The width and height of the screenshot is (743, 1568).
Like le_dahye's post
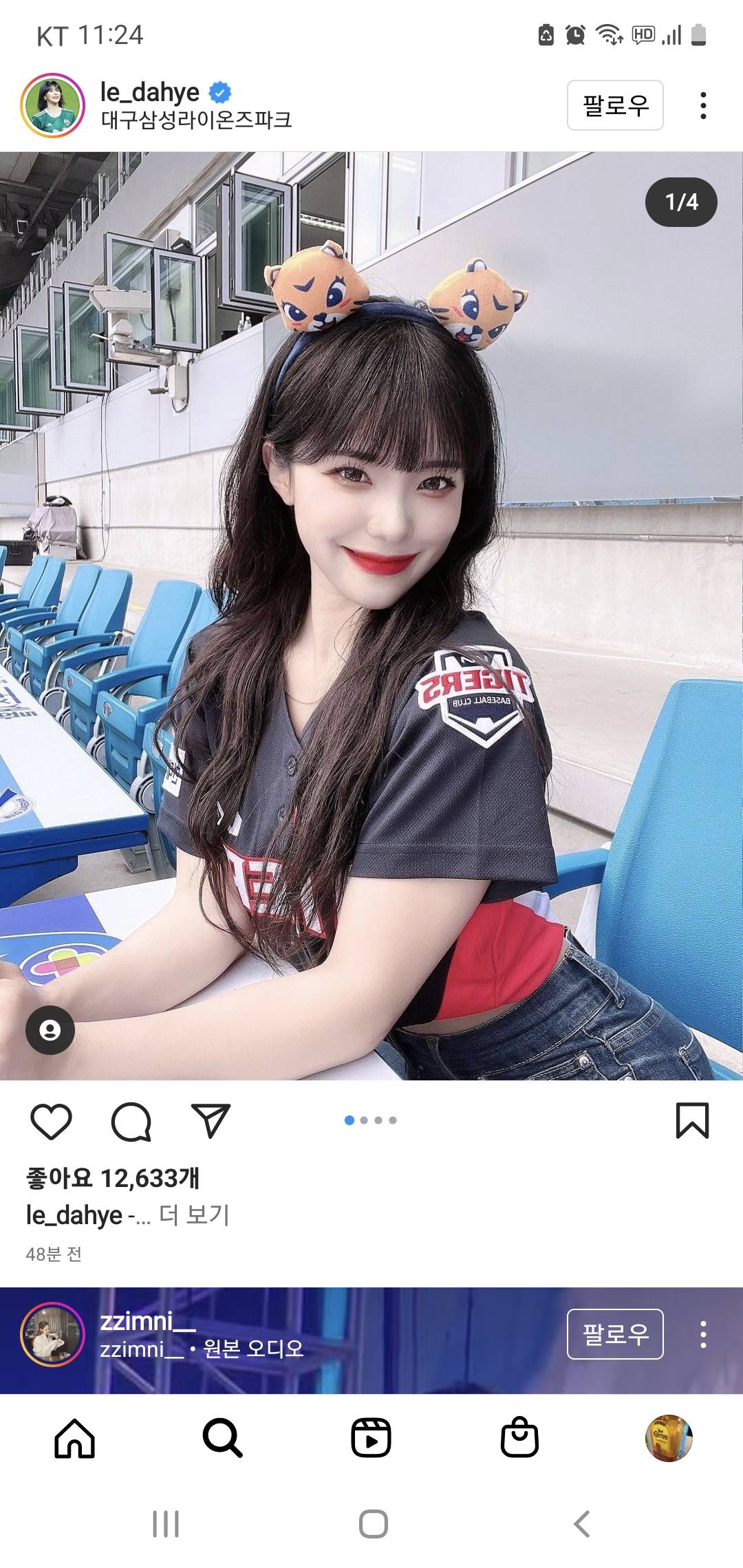[52, 1122]
